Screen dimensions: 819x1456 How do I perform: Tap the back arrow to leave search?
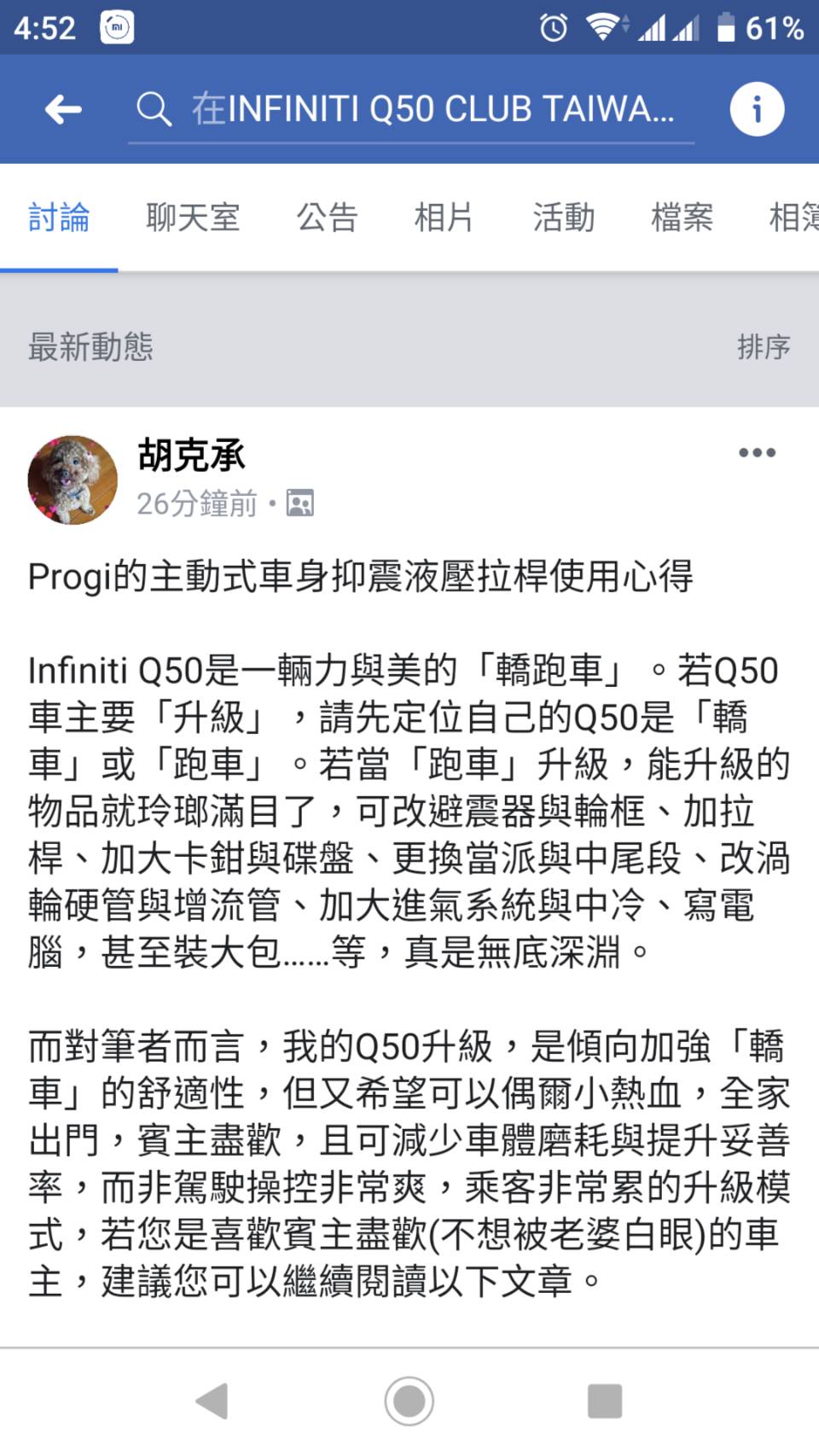(61, 108)
